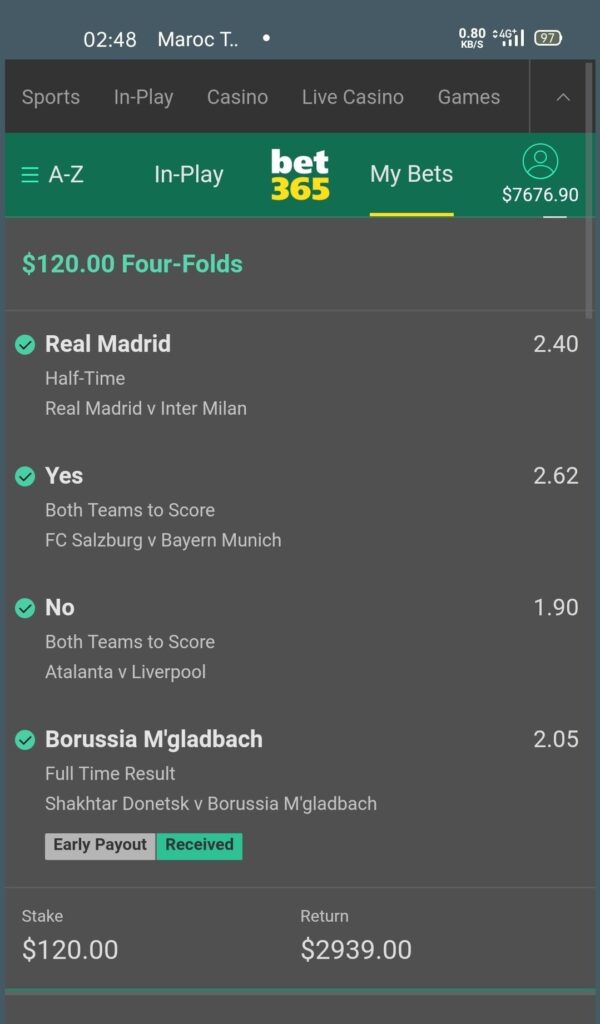Image resolution: width=600 pixels, height=1024 pixels.
Task: Open the Sports section
Action: [50, 97]
